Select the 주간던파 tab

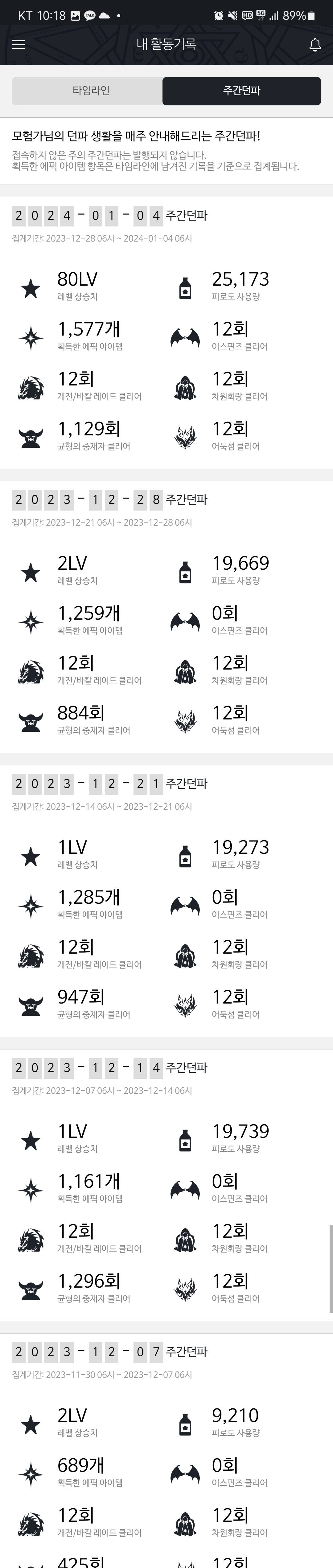pos(242,91)
